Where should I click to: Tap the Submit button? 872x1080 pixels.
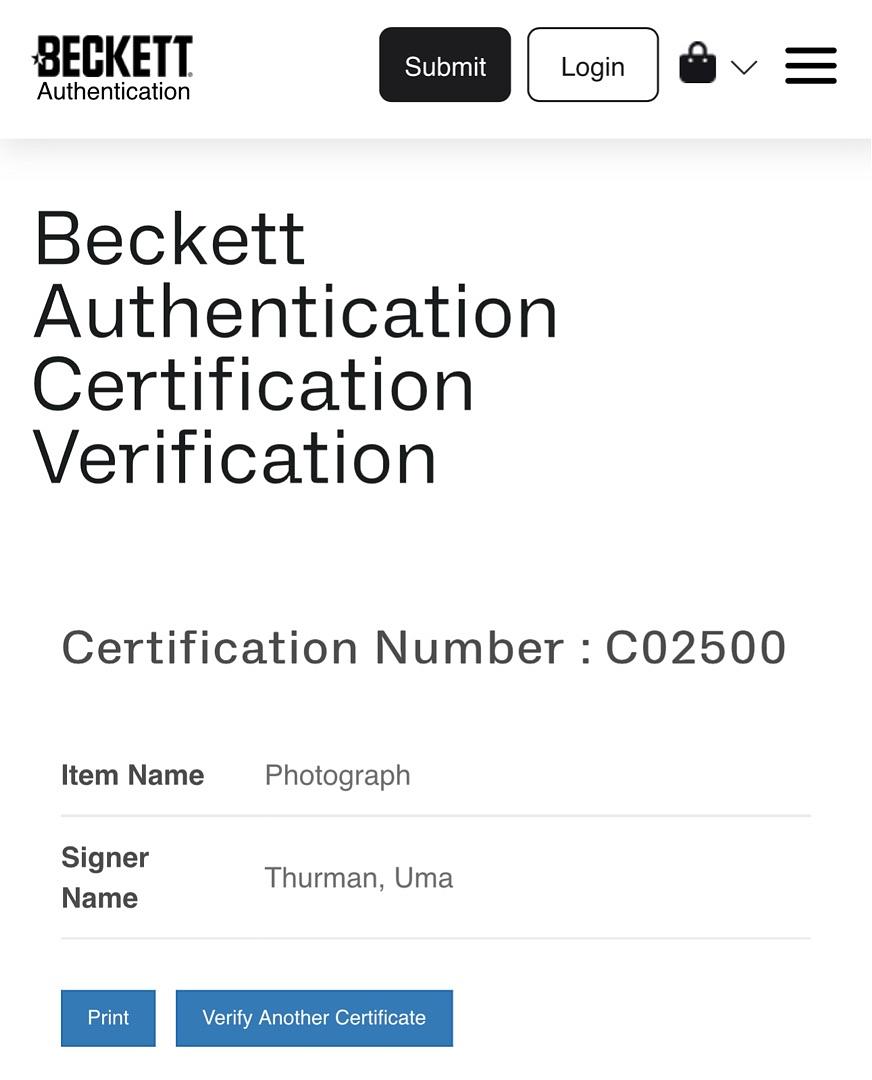(445, 65)
